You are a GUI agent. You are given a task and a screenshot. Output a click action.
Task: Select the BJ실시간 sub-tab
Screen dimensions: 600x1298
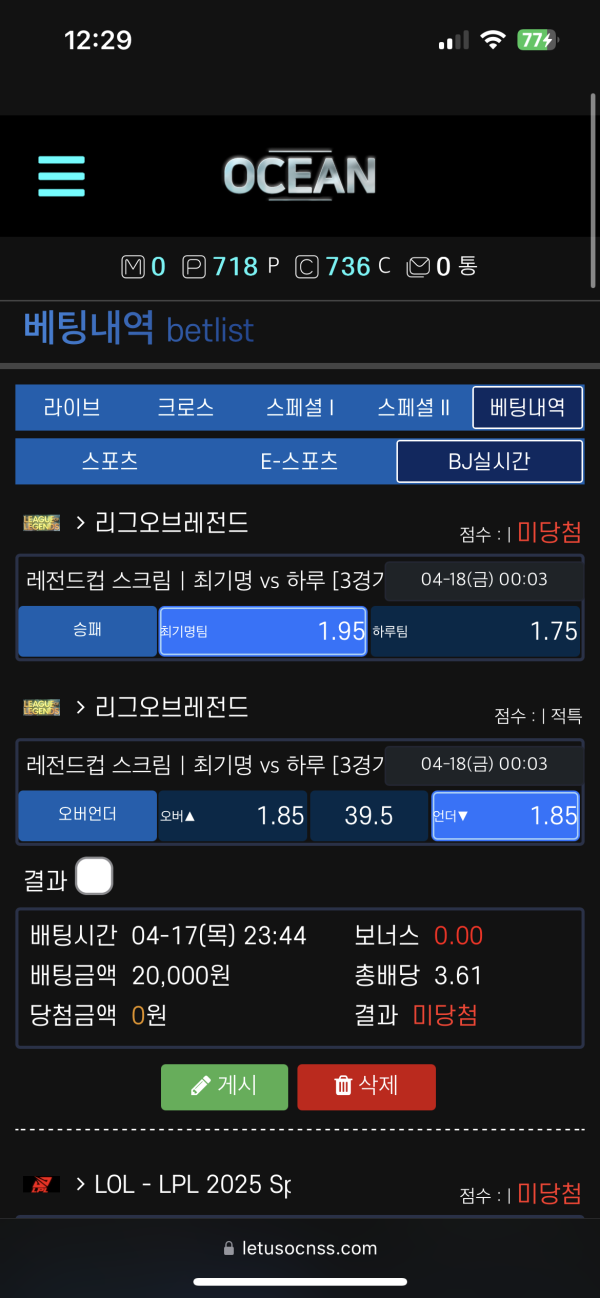[489, 461]
